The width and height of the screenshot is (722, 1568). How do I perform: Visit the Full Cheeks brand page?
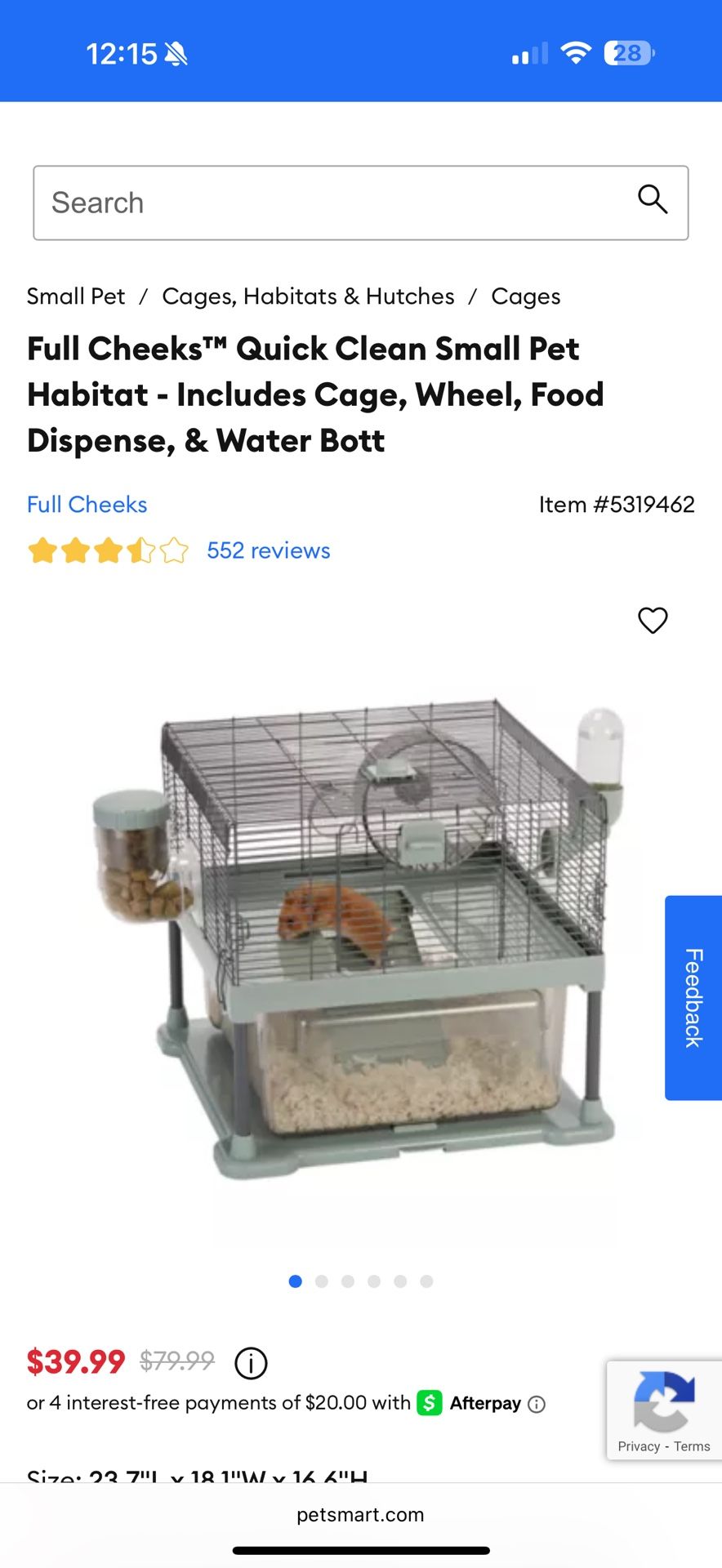[x=87, y=504]
